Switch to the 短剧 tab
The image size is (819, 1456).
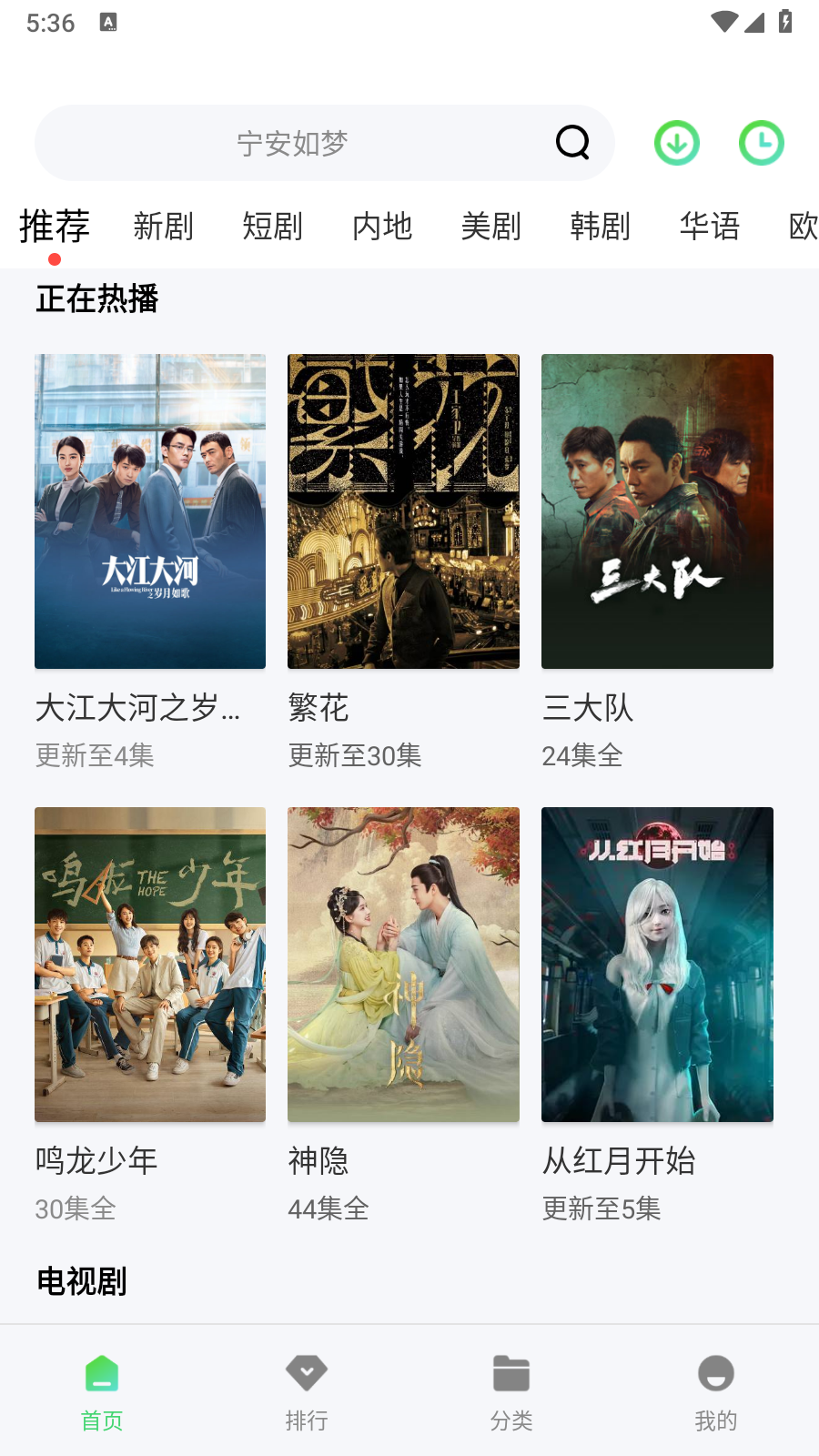[273, 226]
